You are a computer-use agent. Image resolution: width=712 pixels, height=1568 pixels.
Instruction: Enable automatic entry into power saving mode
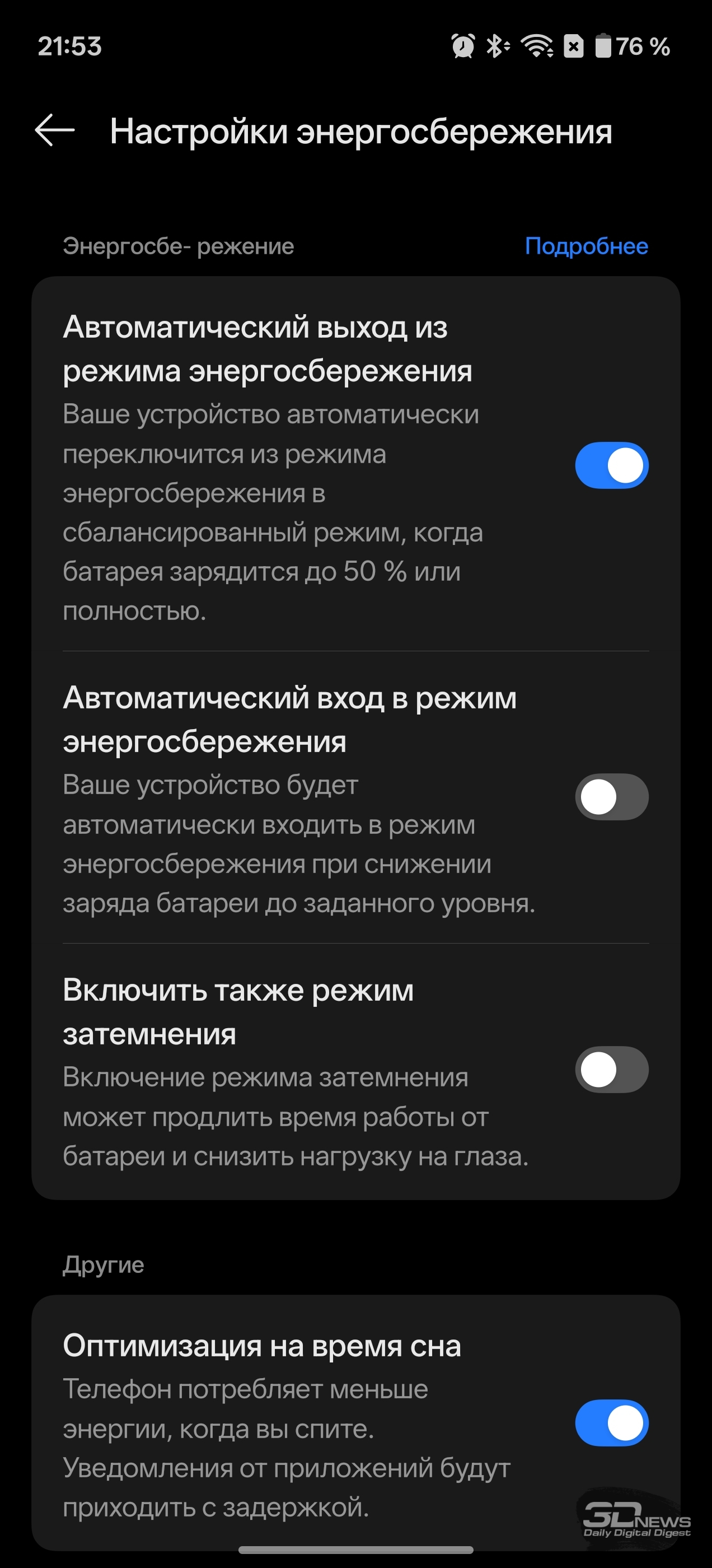click(611, 797)
